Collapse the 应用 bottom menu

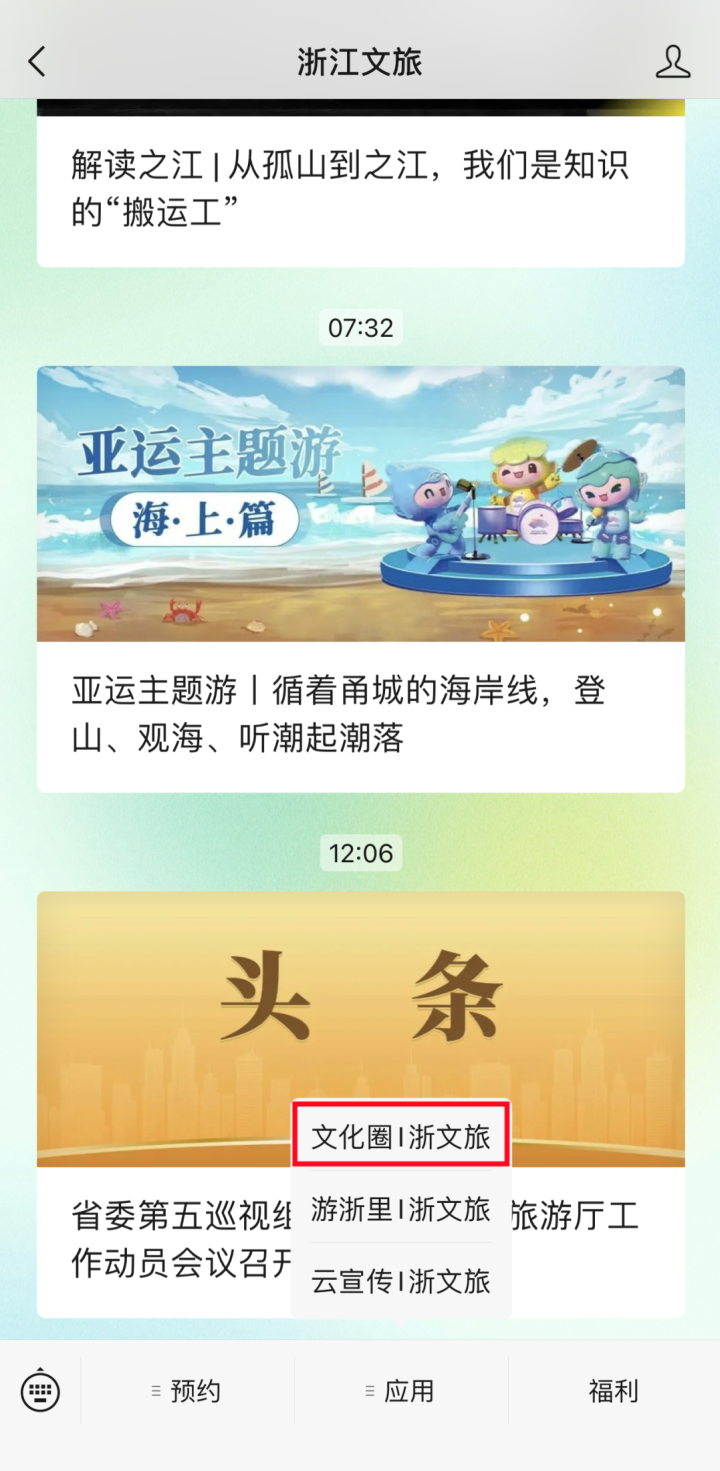[x=401, y=1391]
